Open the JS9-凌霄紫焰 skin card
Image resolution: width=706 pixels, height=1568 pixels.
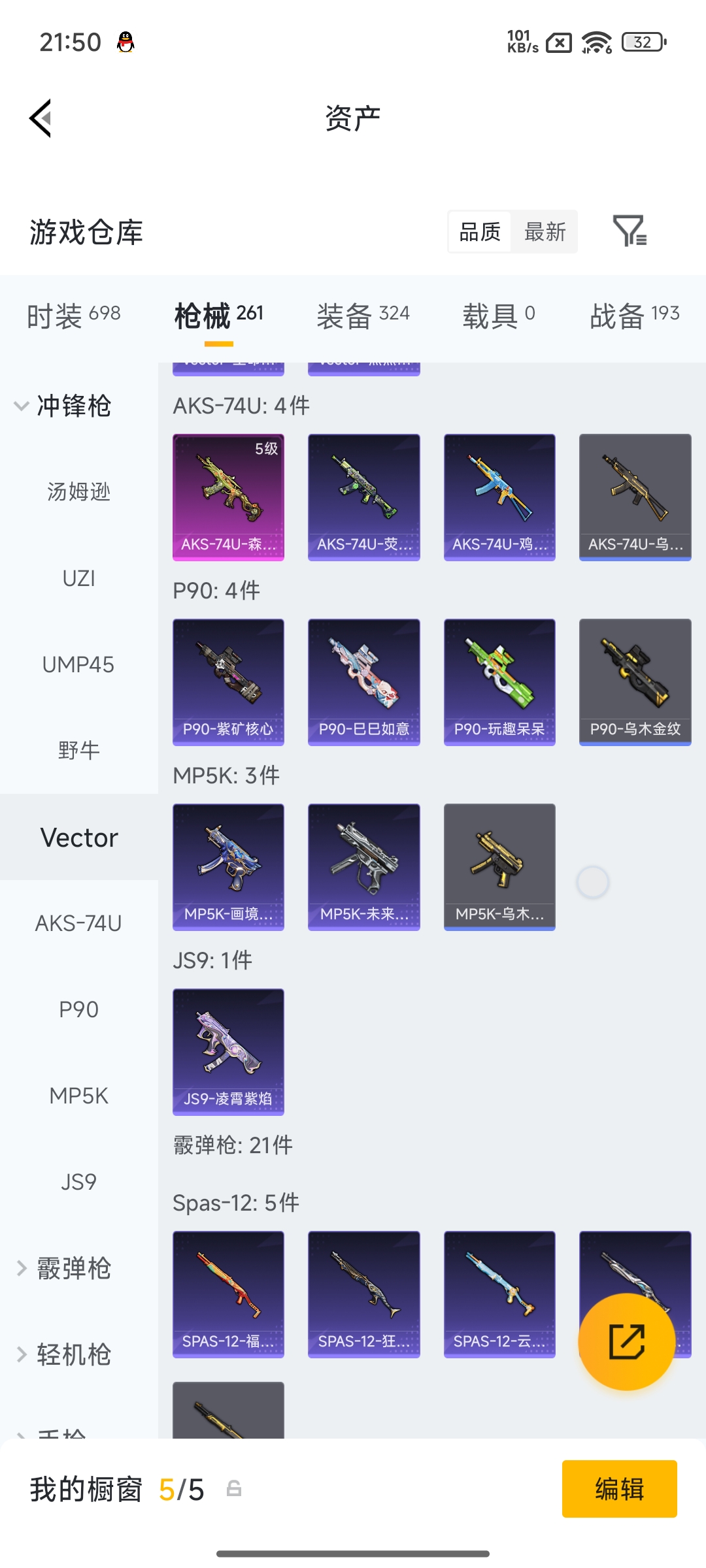tap(228, 1051)
